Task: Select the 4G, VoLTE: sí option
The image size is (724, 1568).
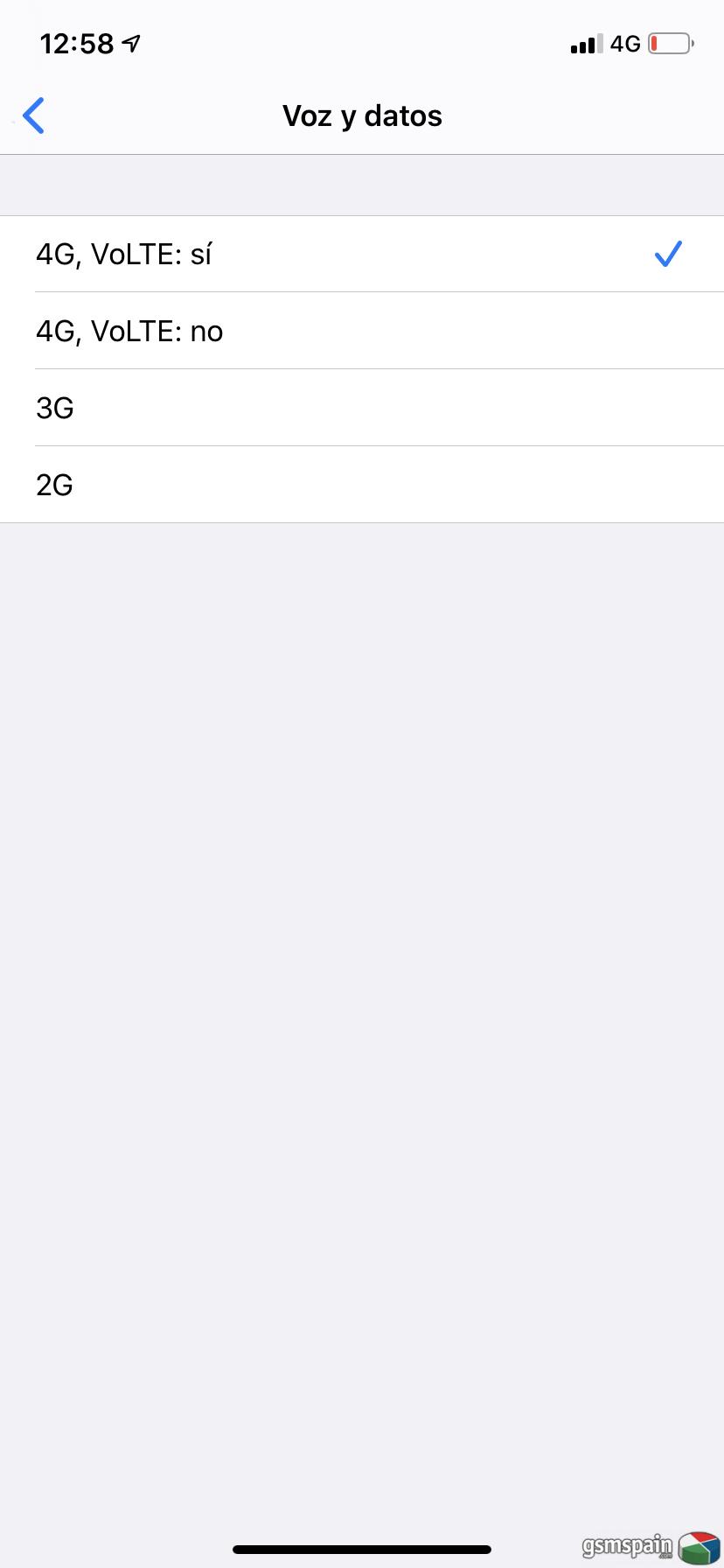Action: point(362,254)
